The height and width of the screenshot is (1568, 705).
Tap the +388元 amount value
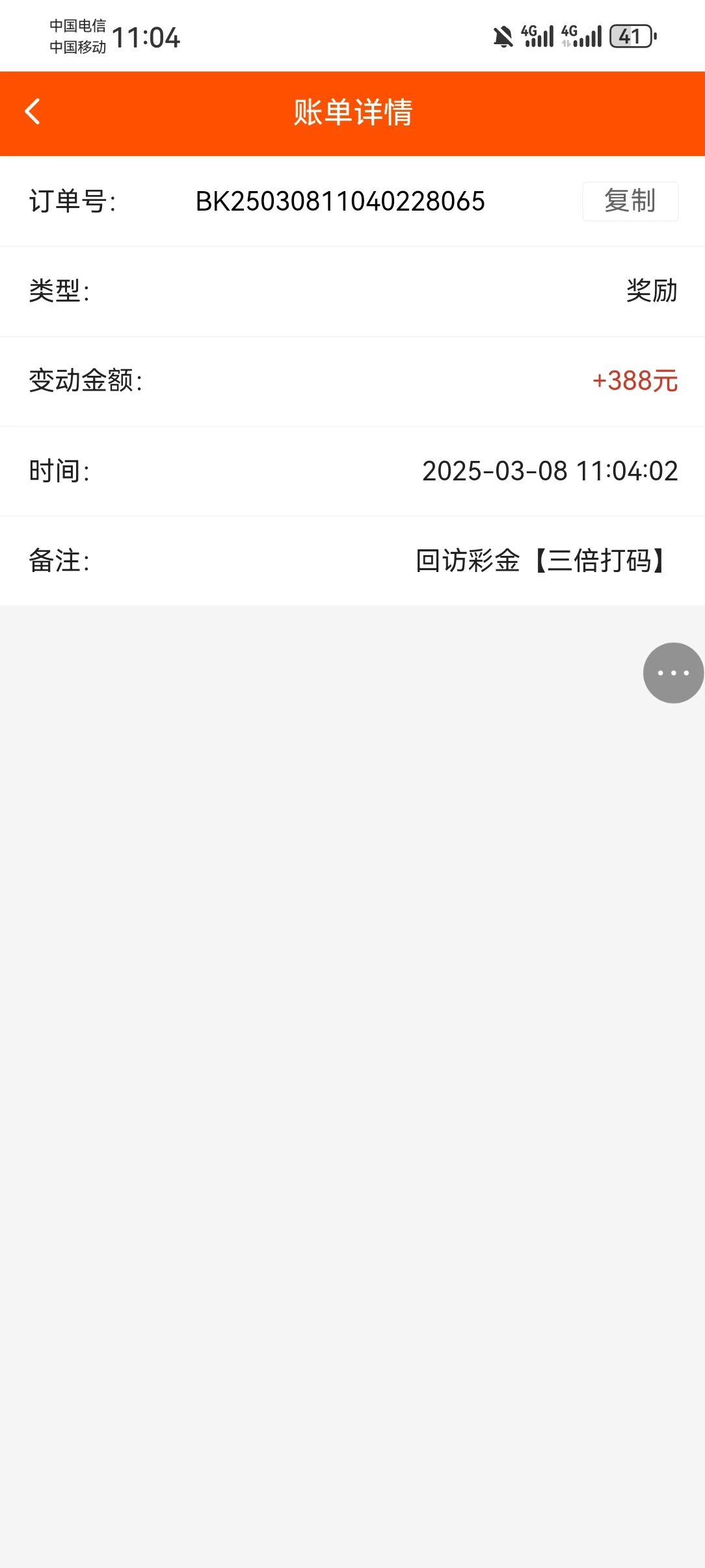click(635, 382)
